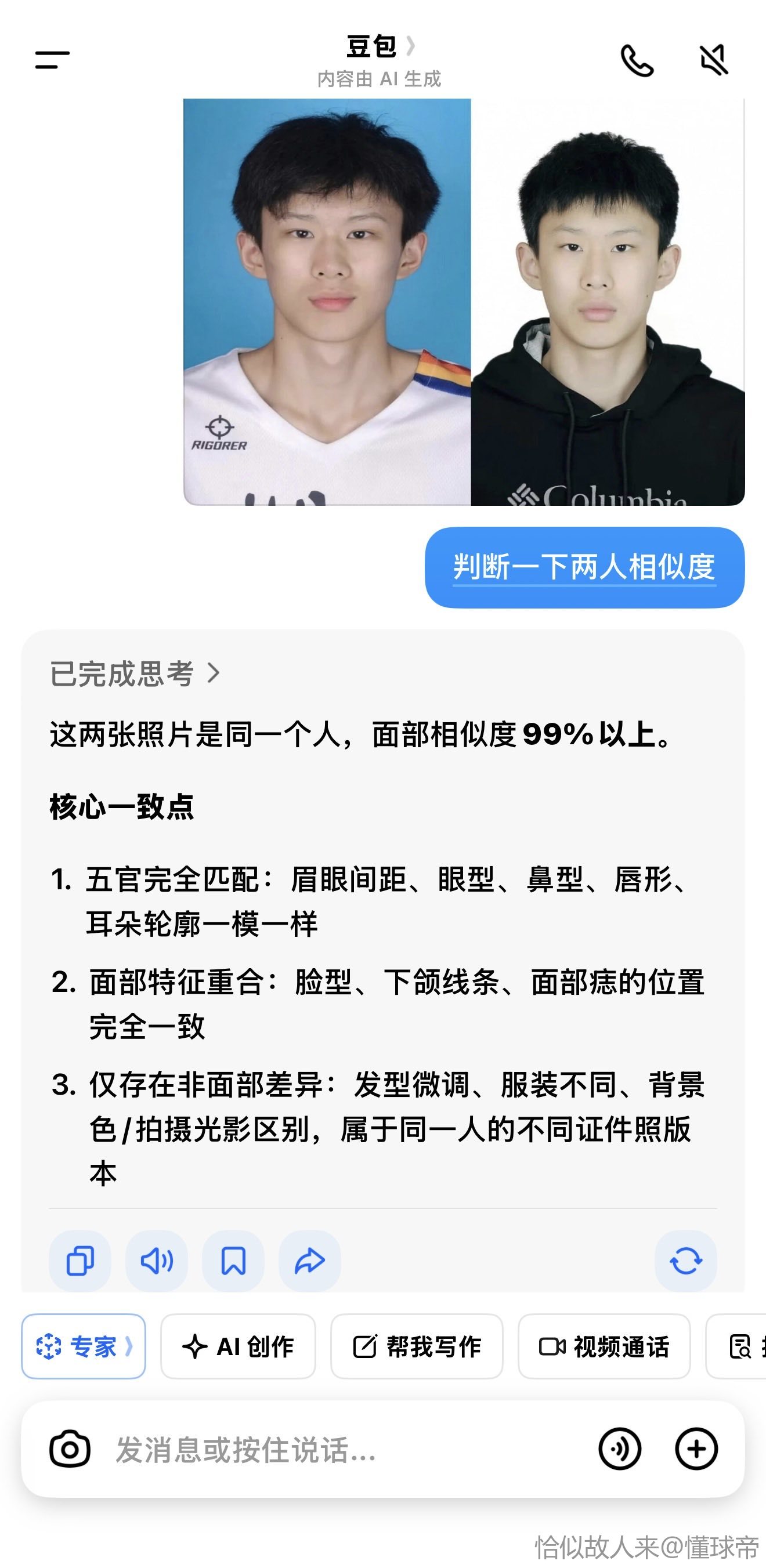The height and width of the screenshot is (1568, 766).
Task: Switch to voice input mode
Action: point(620,1449)
